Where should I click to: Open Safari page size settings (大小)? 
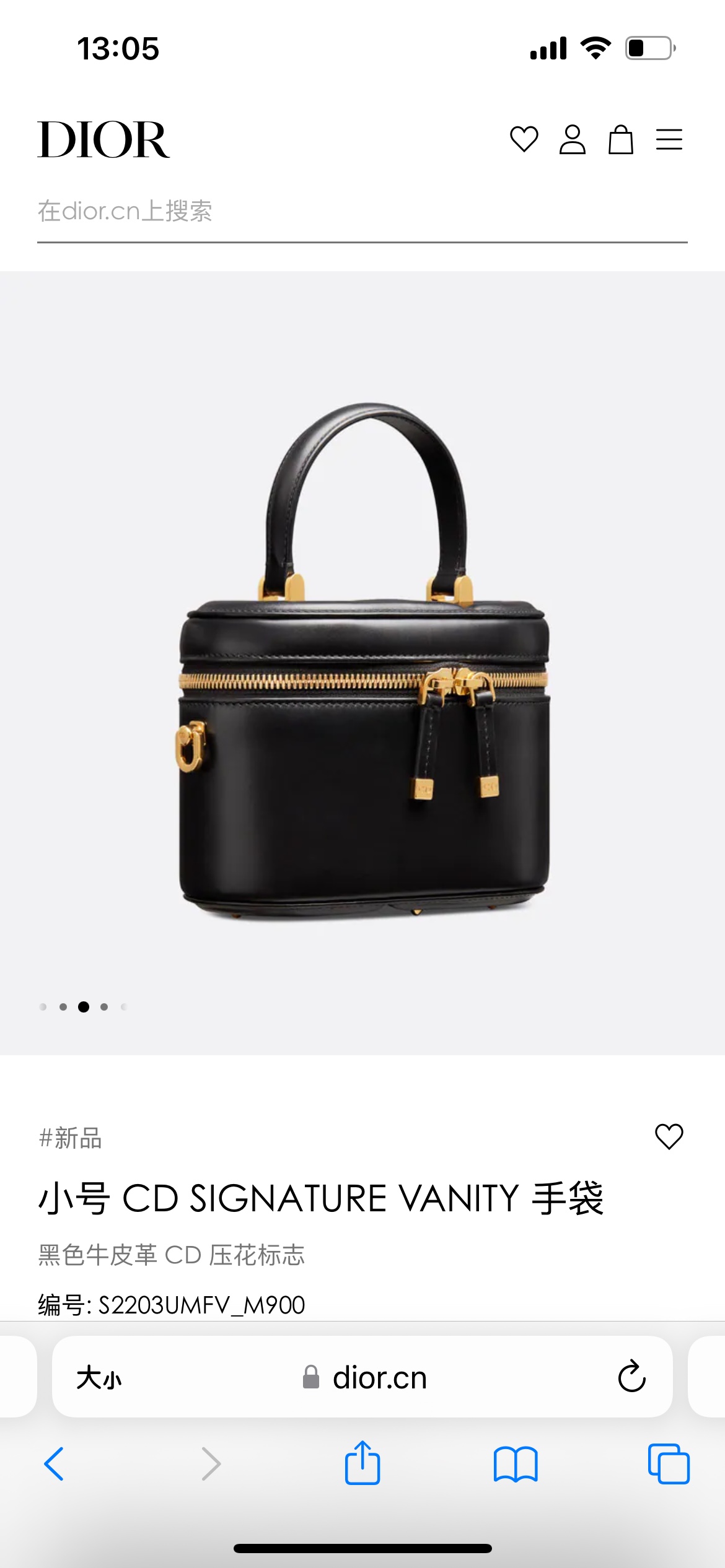(99, 1378)
